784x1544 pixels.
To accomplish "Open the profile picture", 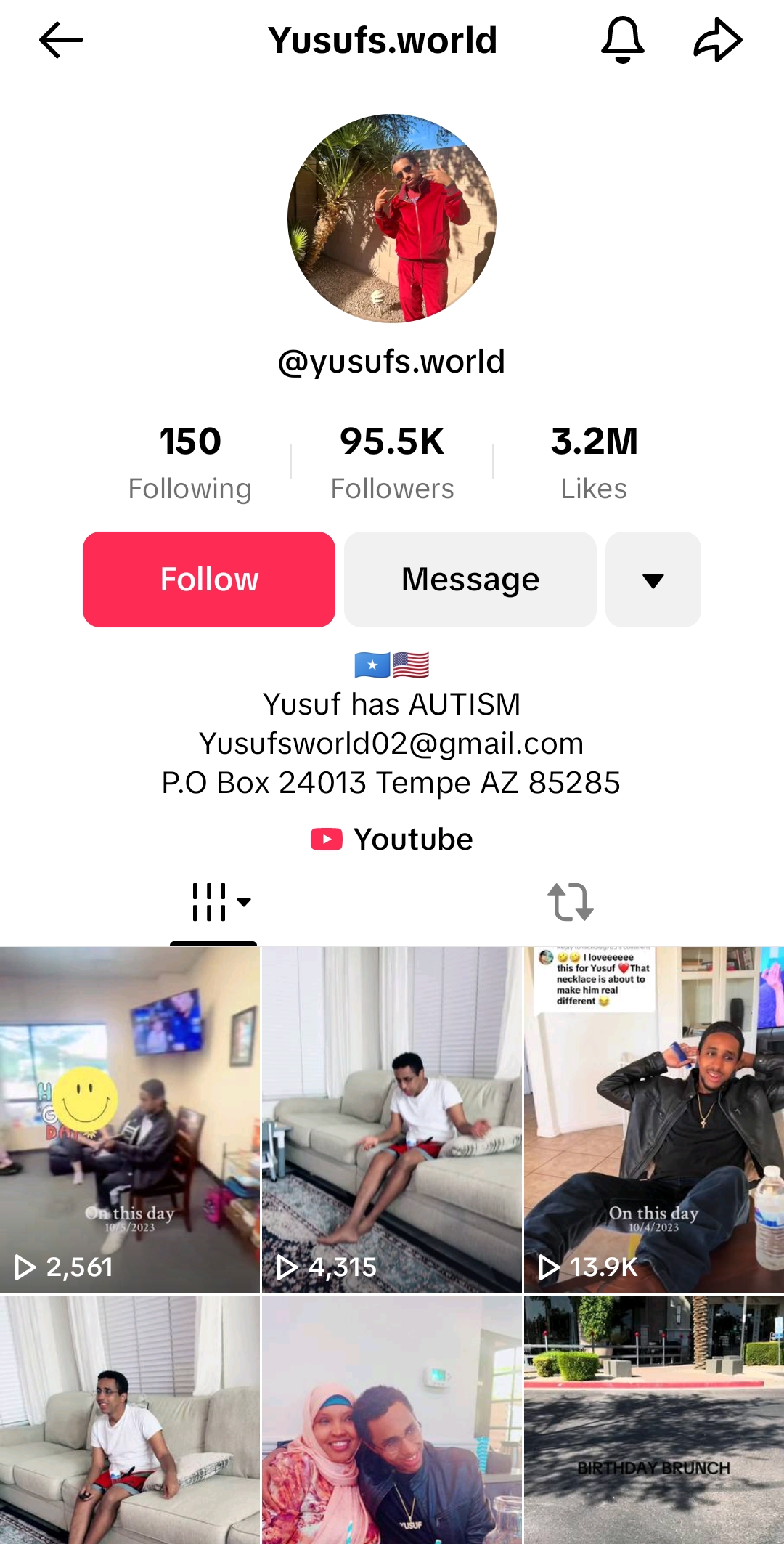I will 392,218.
